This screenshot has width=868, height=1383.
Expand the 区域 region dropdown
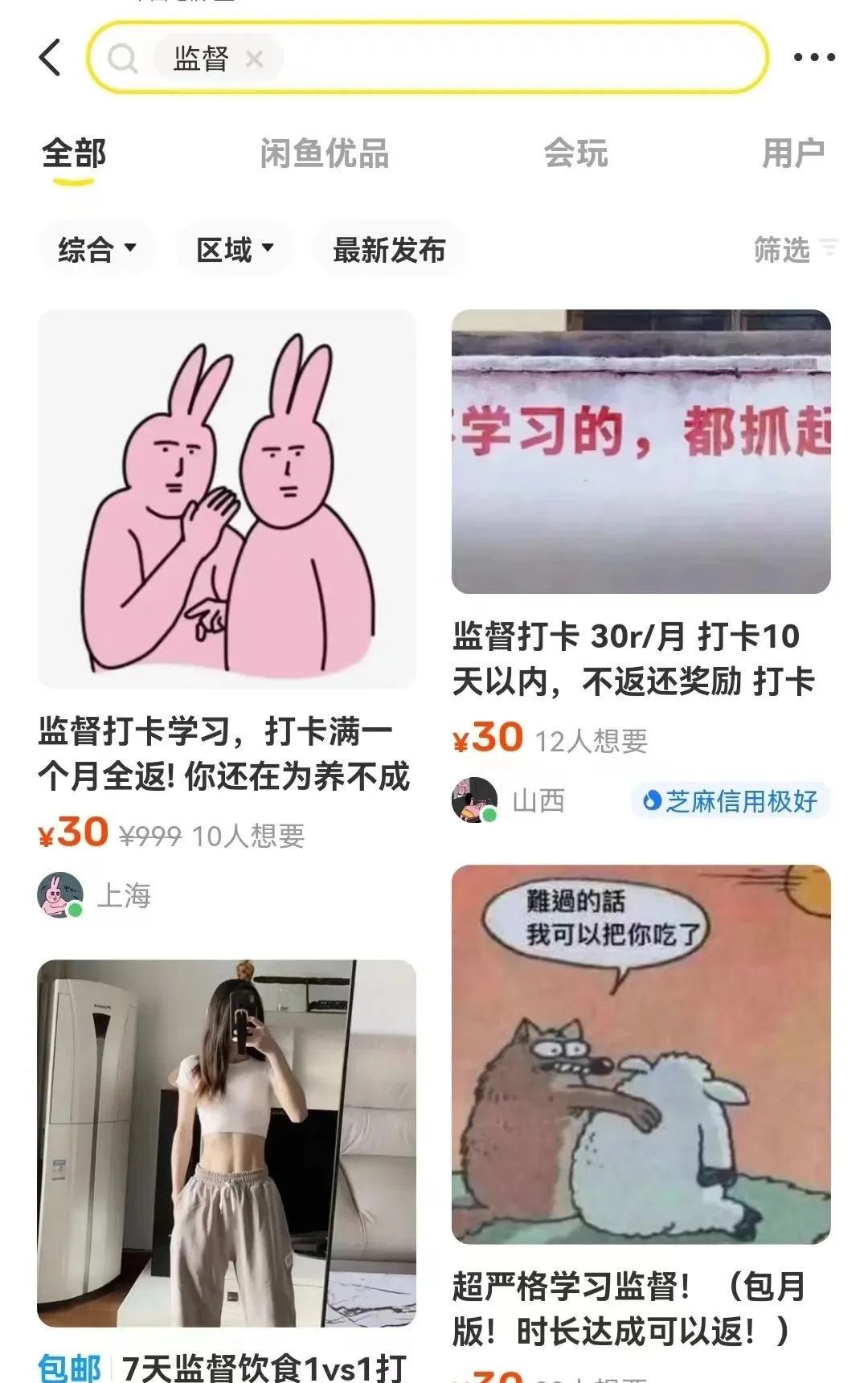[235, 250]
